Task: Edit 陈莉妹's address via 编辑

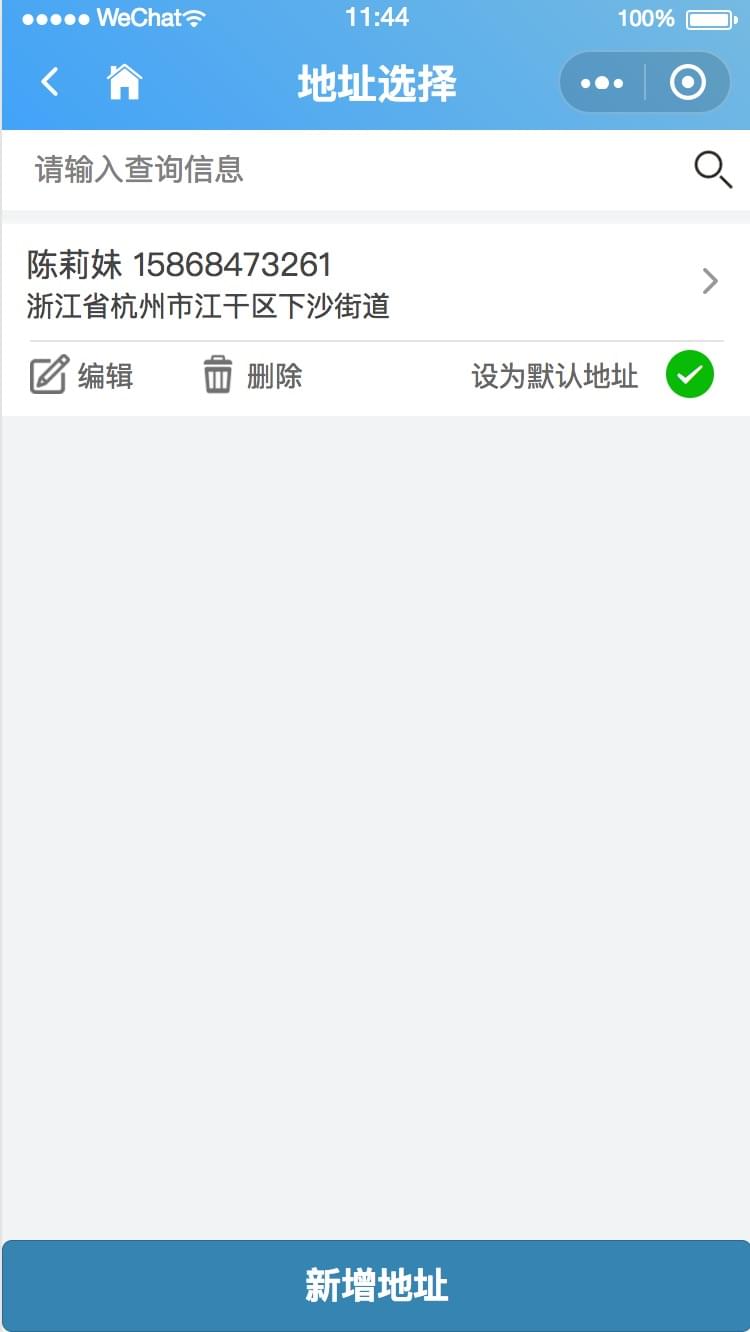Action: coord(82,376)
